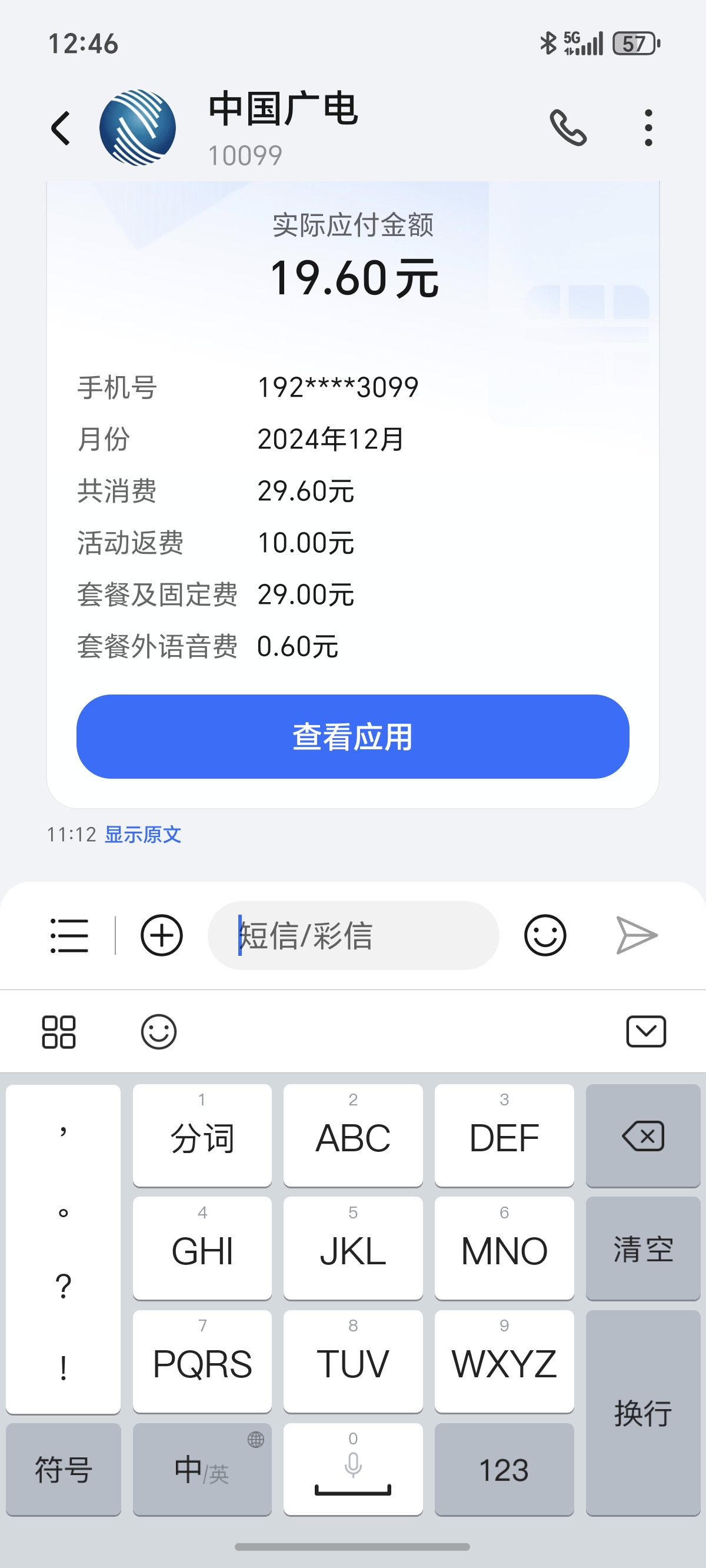The image size is (706, 1568).
Task: Tap the back arrow to exit conversation
Action: tap(60, 128)
